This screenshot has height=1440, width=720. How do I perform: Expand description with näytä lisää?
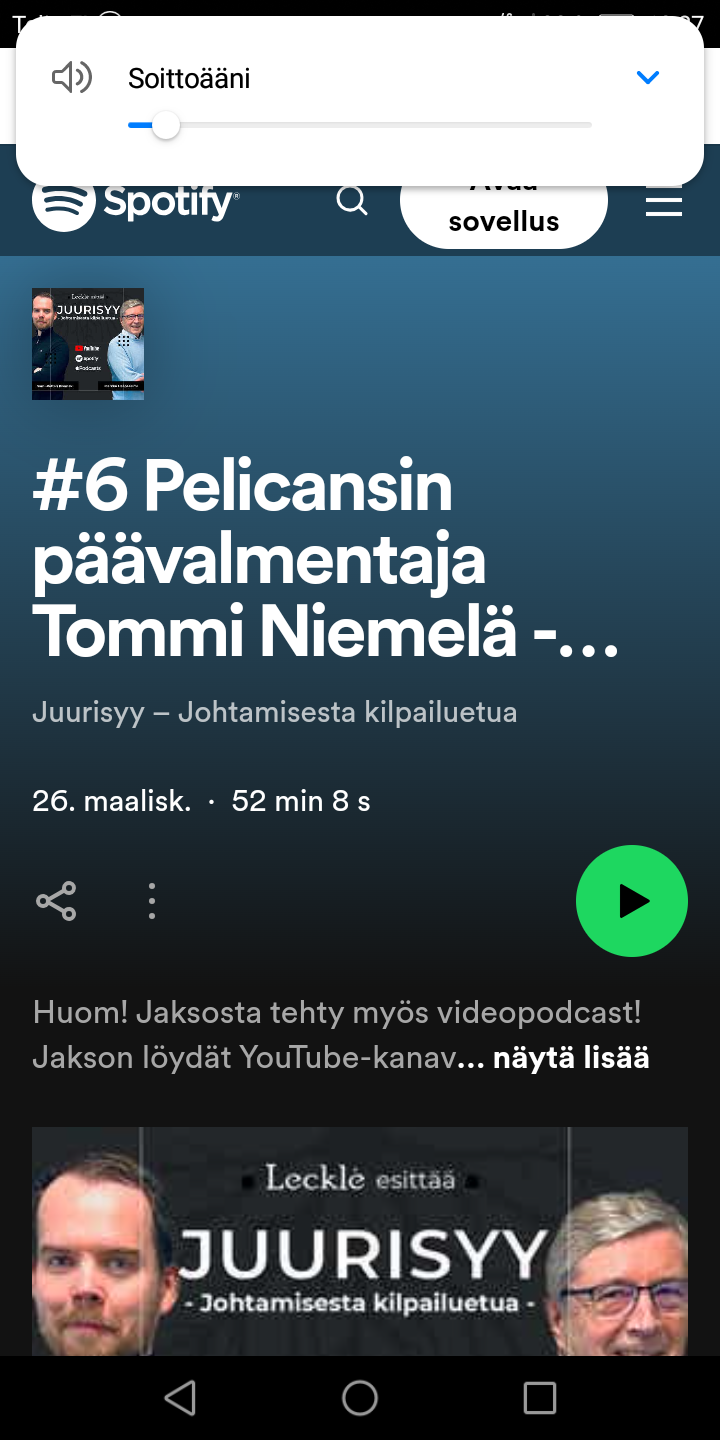(571, 1058)
